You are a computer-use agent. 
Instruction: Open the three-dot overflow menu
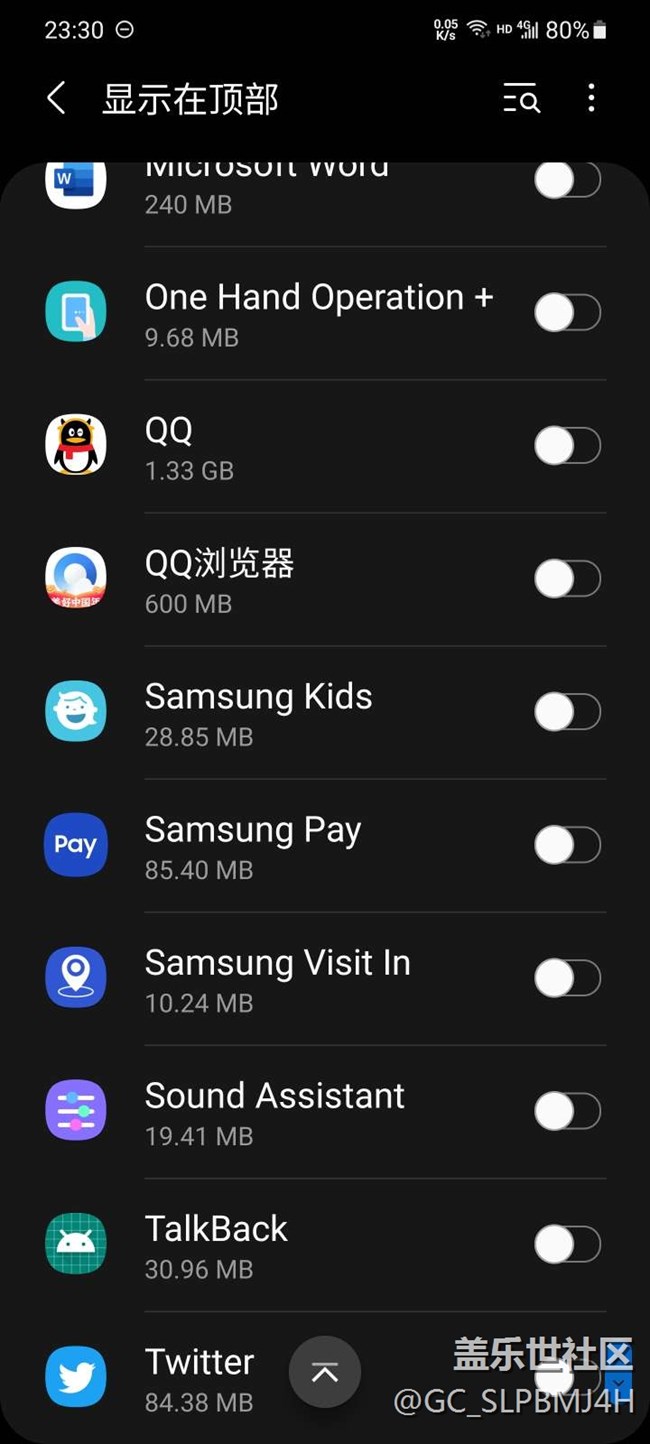(x=591, y=98)
